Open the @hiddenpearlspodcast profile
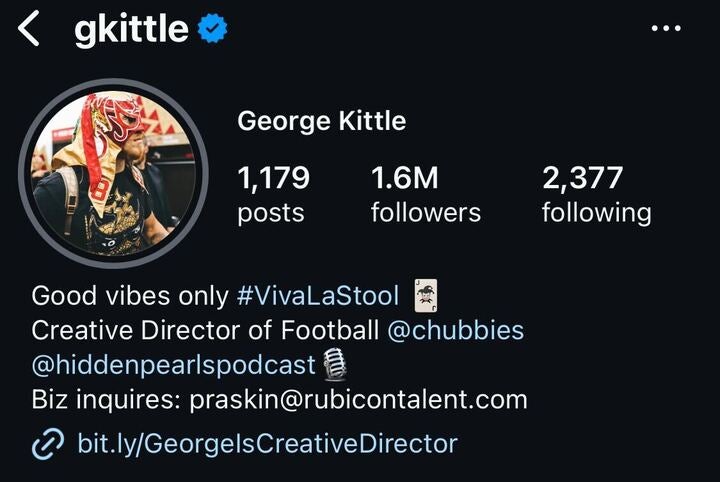 (174, 365)
